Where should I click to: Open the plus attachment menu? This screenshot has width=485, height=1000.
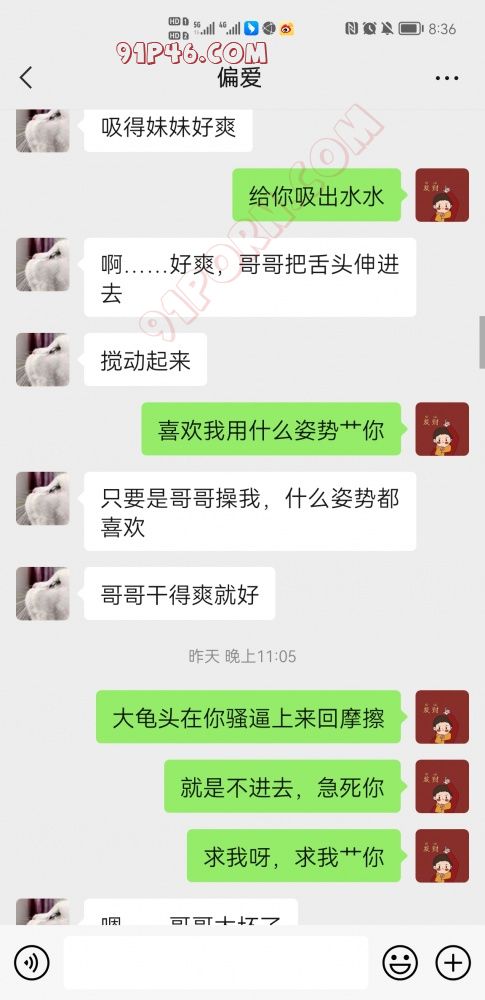pyautogui.click(x=453, y=962)
